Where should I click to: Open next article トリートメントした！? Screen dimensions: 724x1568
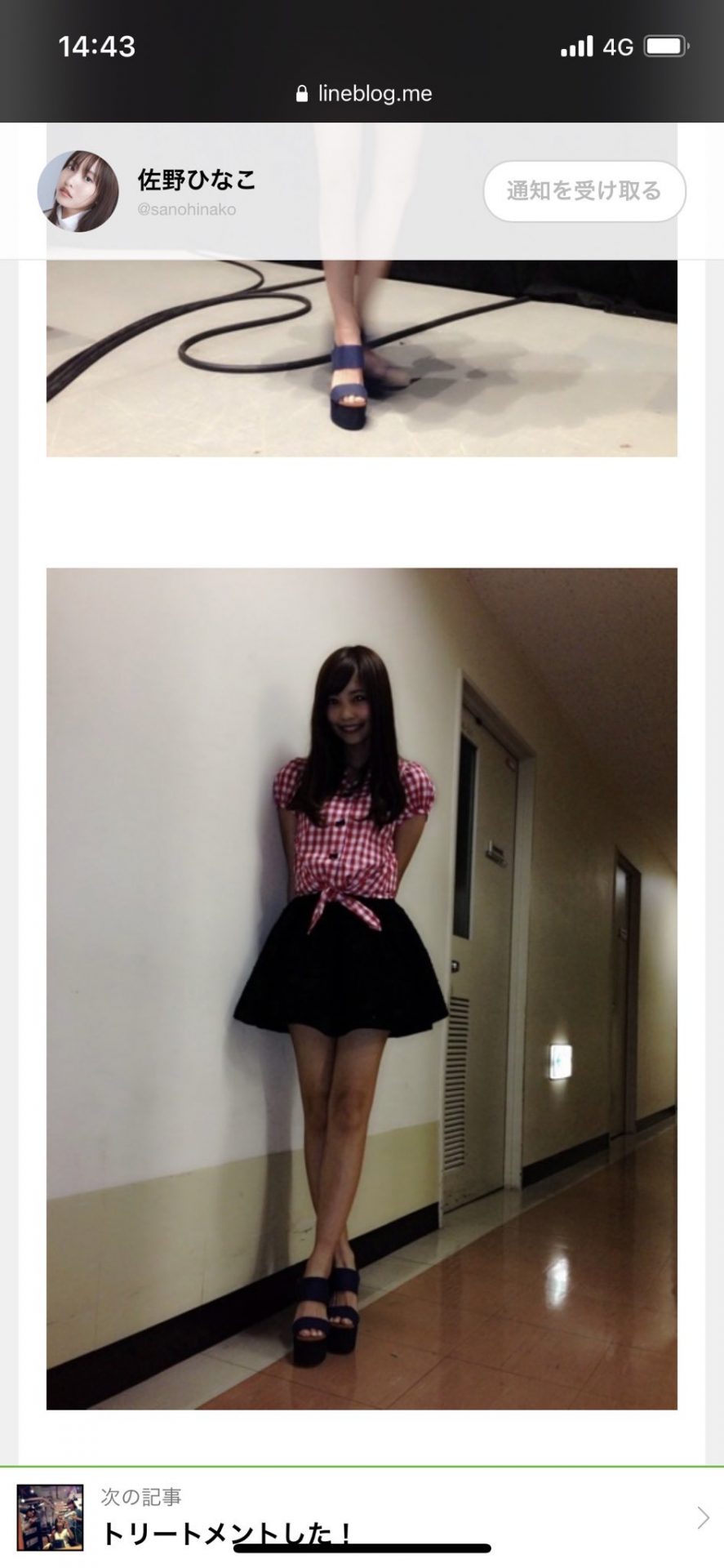tap(229, 1533)
